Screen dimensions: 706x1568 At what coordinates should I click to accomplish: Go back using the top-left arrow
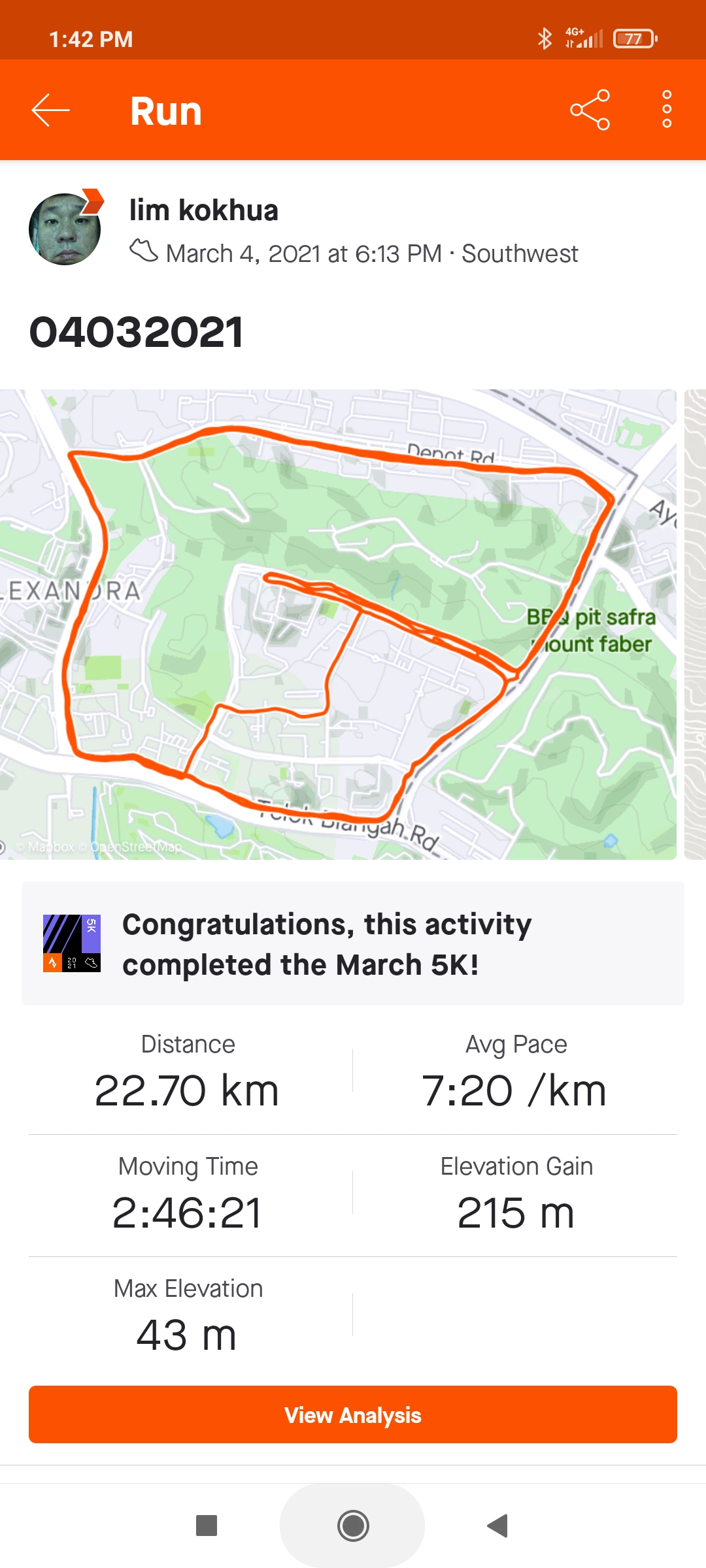(51, 110)
